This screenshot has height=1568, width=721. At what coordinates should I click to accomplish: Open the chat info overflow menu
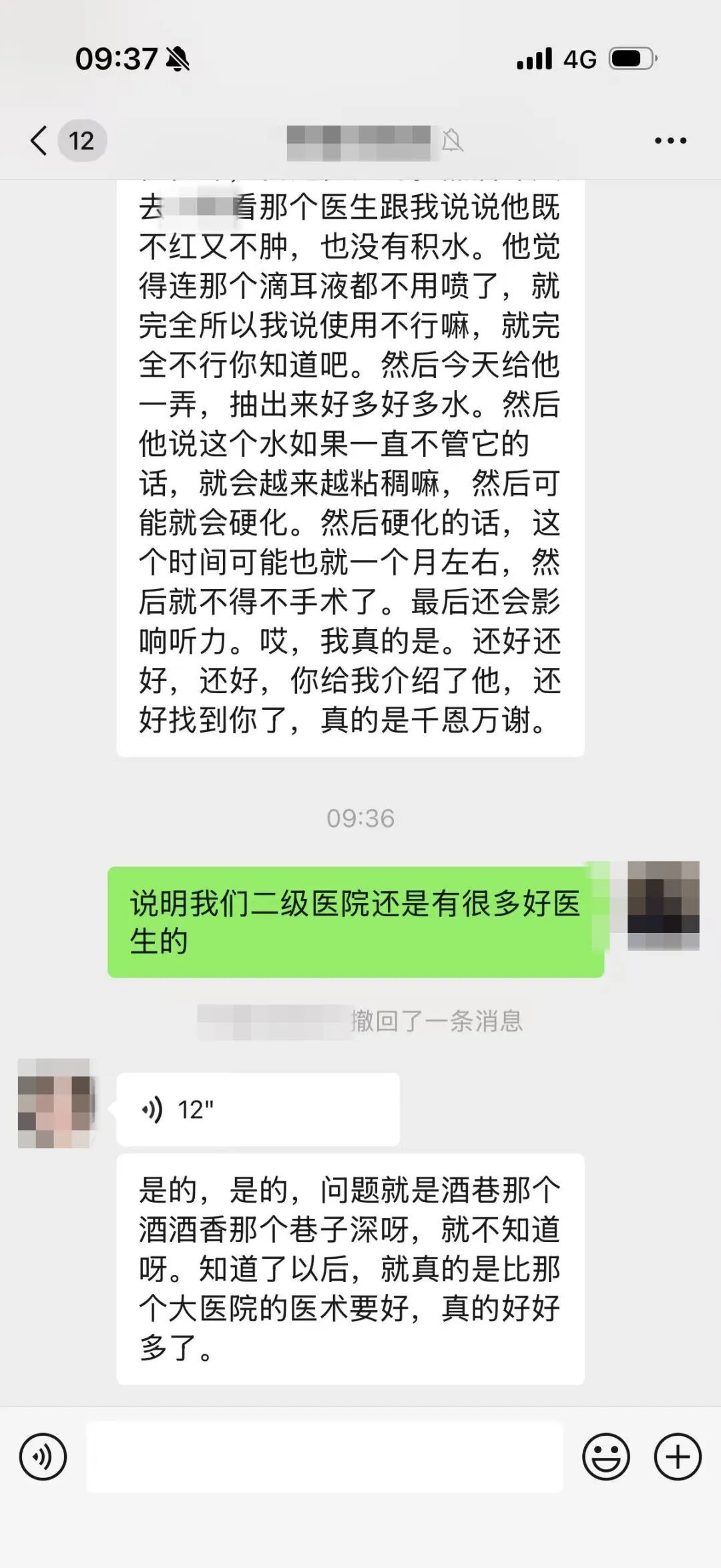pyautogui.click(x=670, y=140)
